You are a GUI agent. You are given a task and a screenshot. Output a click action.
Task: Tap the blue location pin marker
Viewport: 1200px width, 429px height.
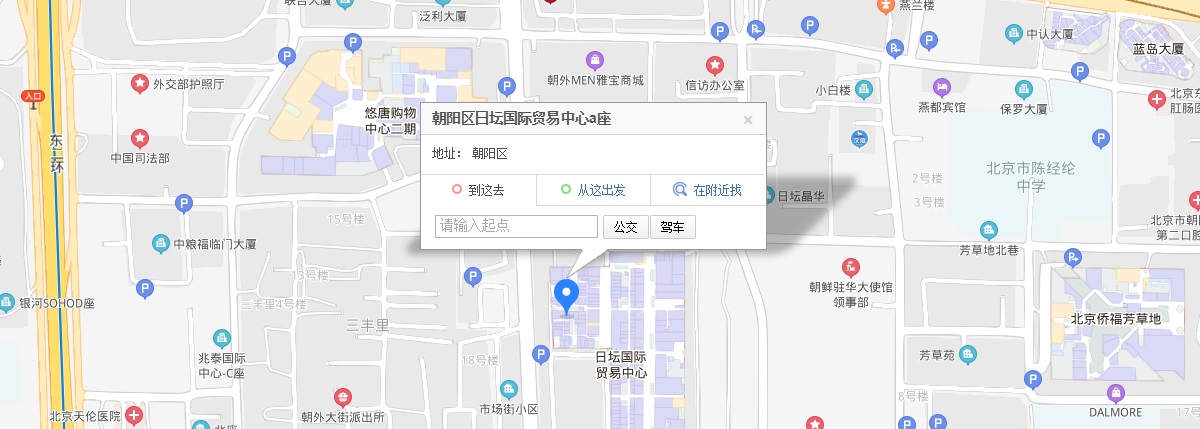click(x=567, y=296)
